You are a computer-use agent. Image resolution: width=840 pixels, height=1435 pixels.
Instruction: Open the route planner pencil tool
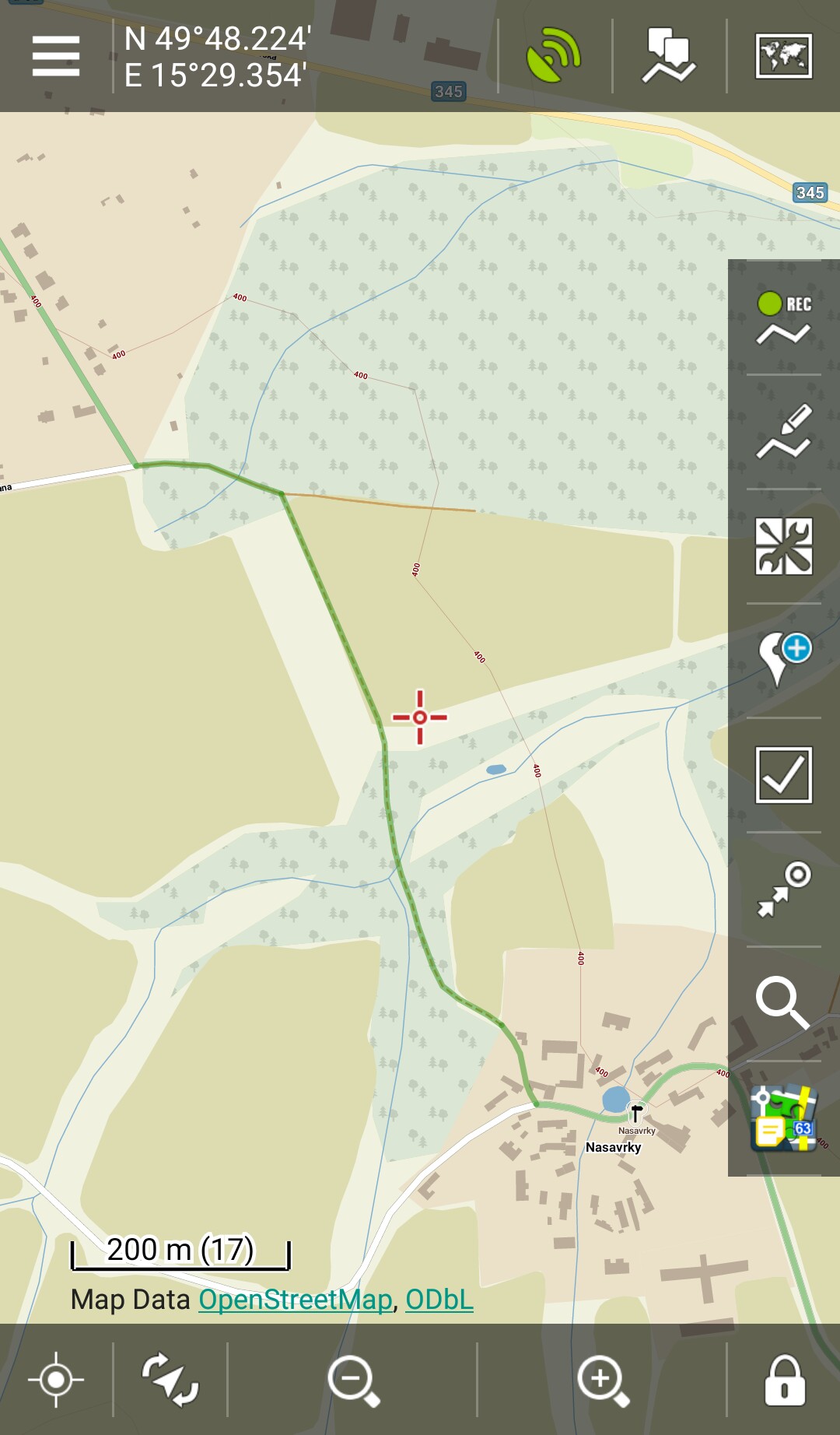click(783, 432)
